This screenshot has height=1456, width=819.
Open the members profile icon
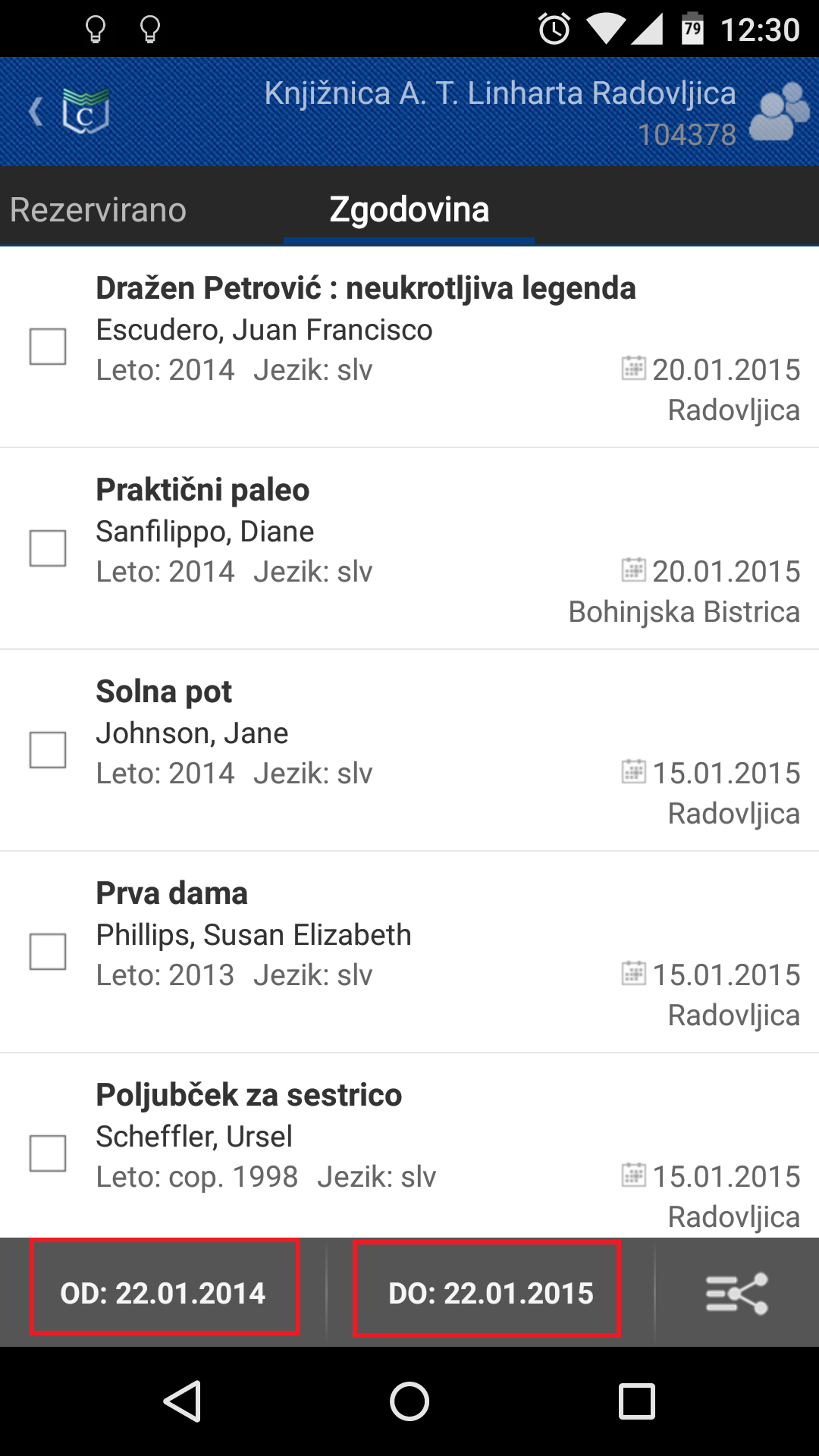pyautogui.click(x=780, y=111)
